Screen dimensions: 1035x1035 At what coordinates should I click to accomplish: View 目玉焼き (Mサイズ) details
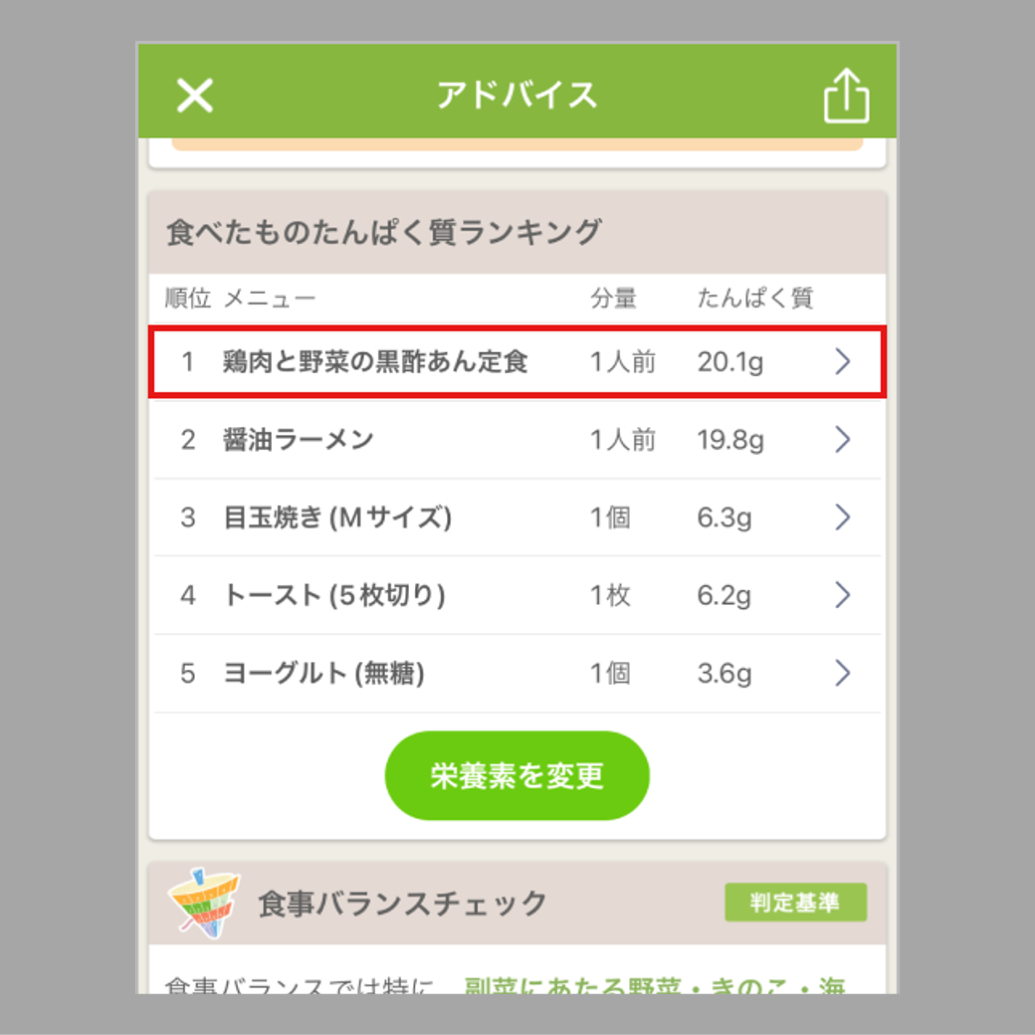(x=515, y=518)
